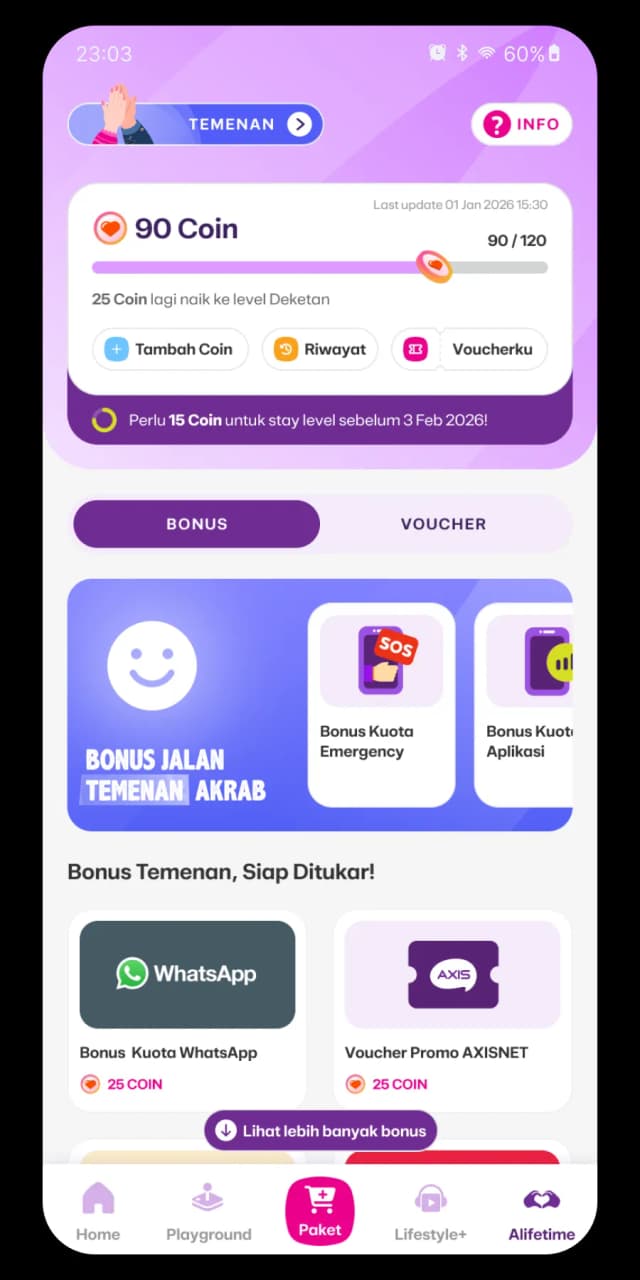Viewport: 640px width, 1280px height.
Task: Open the Paket tab
Action: [x=320, y=1210]
